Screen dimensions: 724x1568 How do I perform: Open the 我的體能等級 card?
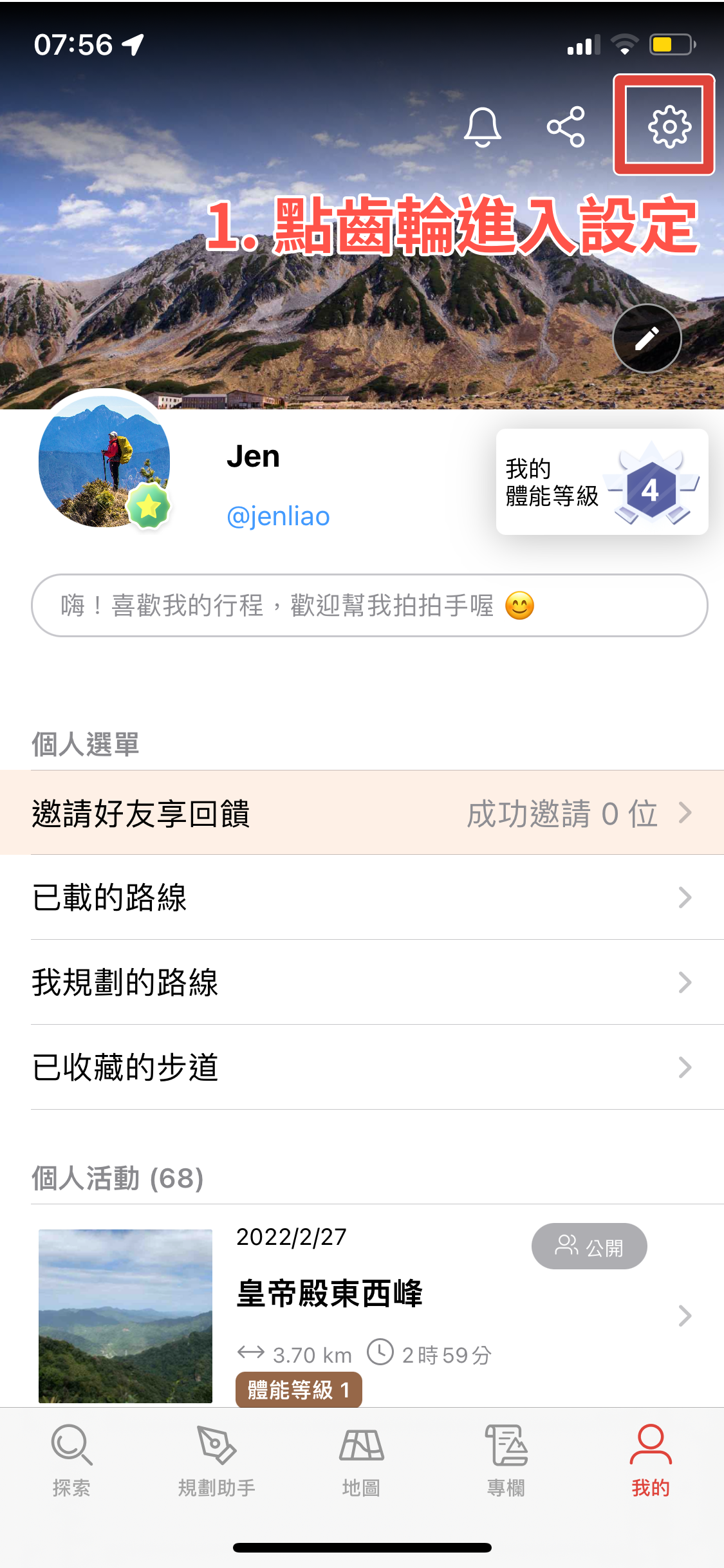click(602, 481)
